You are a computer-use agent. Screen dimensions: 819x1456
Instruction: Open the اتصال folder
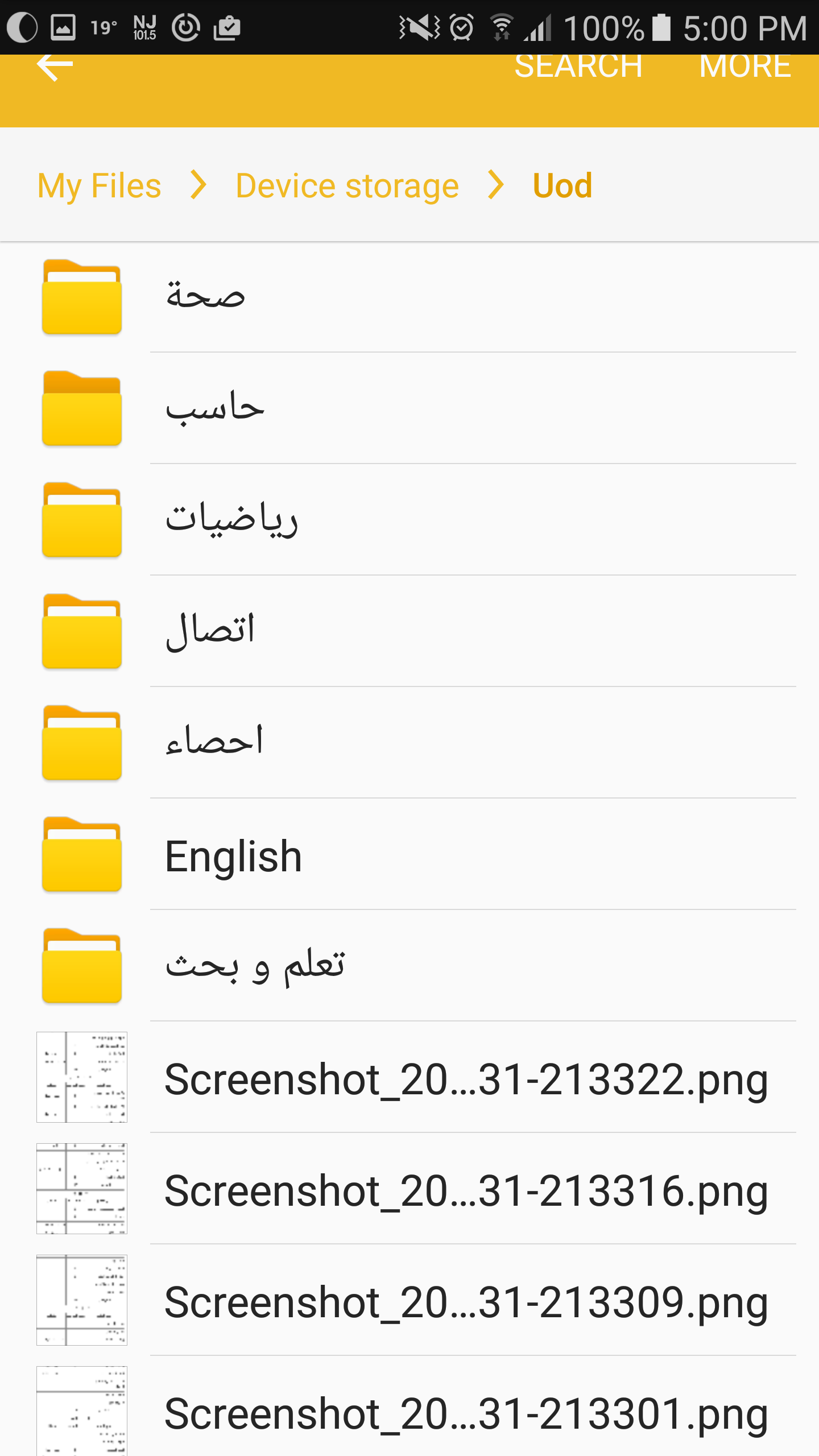pyautogui.click(x=409, y=631)
